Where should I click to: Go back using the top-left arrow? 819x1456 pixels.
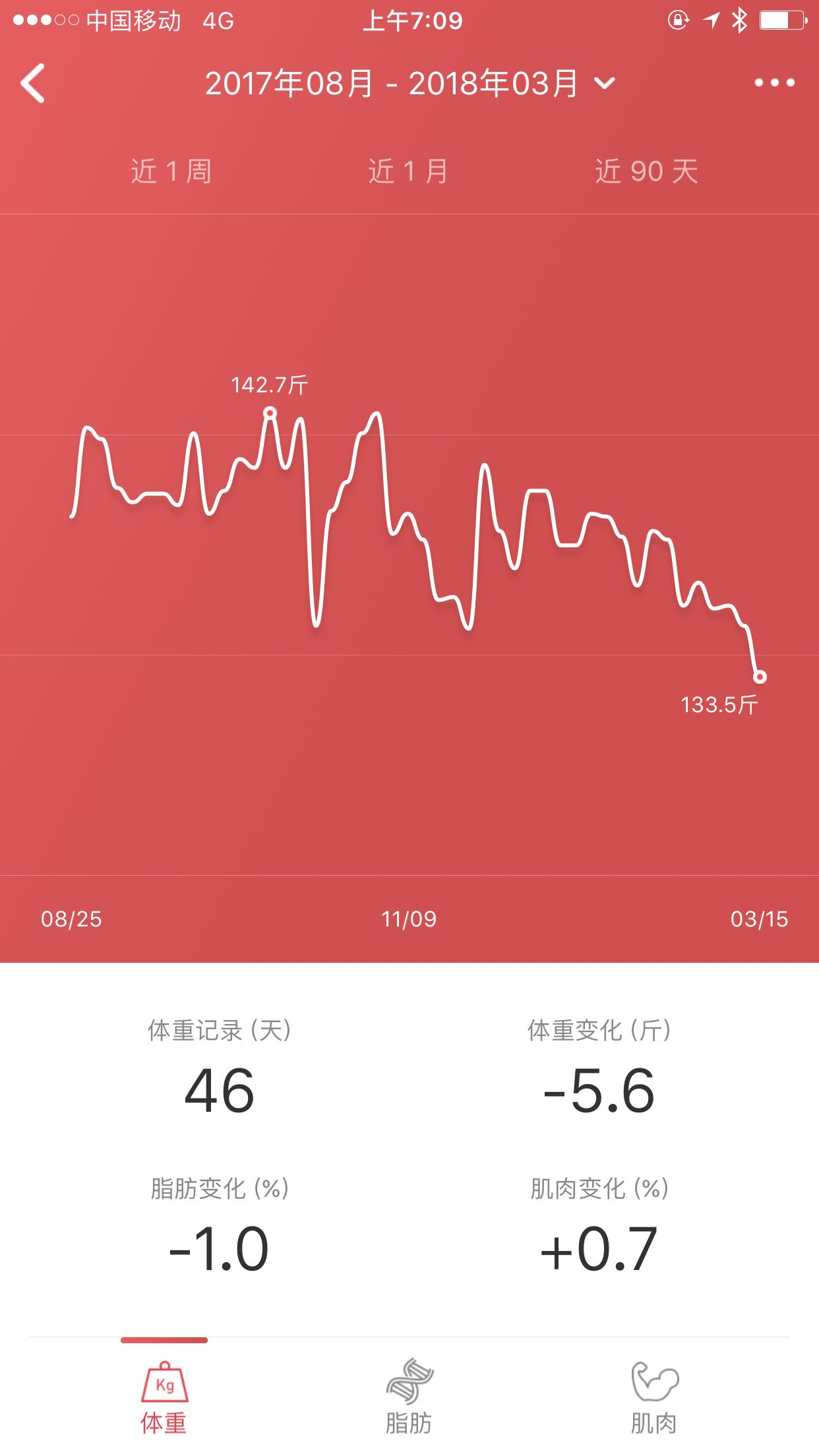[33, 83]
